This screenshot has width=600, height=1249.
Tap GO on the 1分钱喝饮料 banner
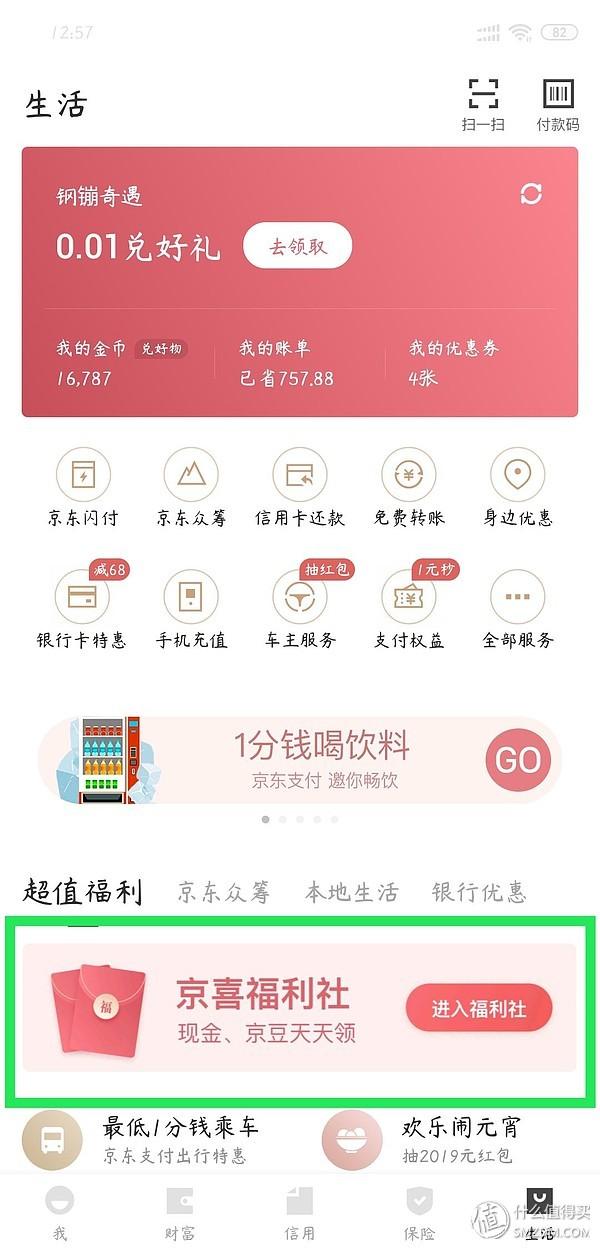[x=518, y=760]
